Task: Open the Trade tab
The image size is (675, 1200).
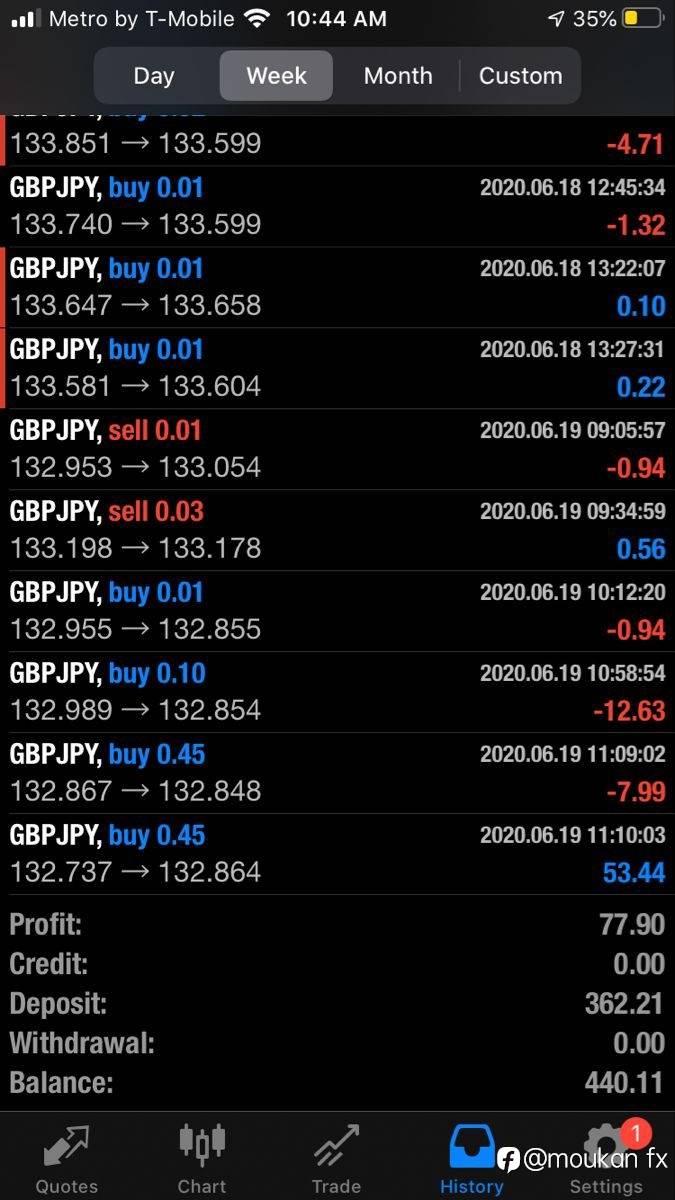Action: (x=336, y=1158)
